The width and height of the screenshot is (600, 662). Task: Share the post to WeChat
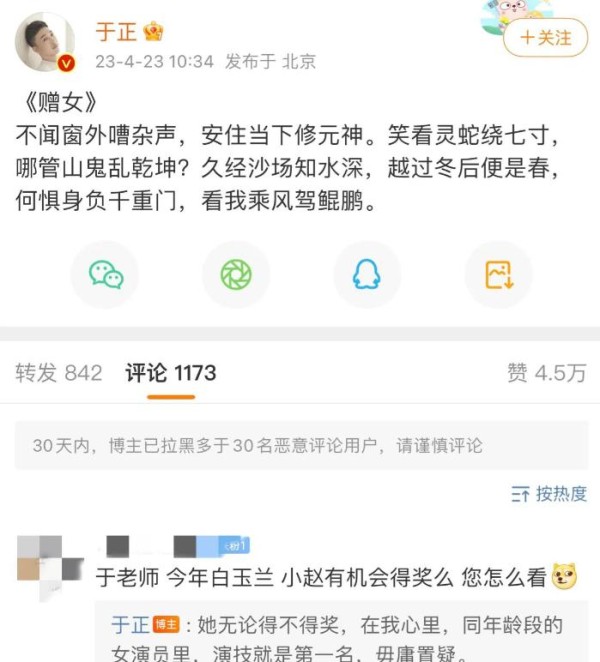click(105, 274)
